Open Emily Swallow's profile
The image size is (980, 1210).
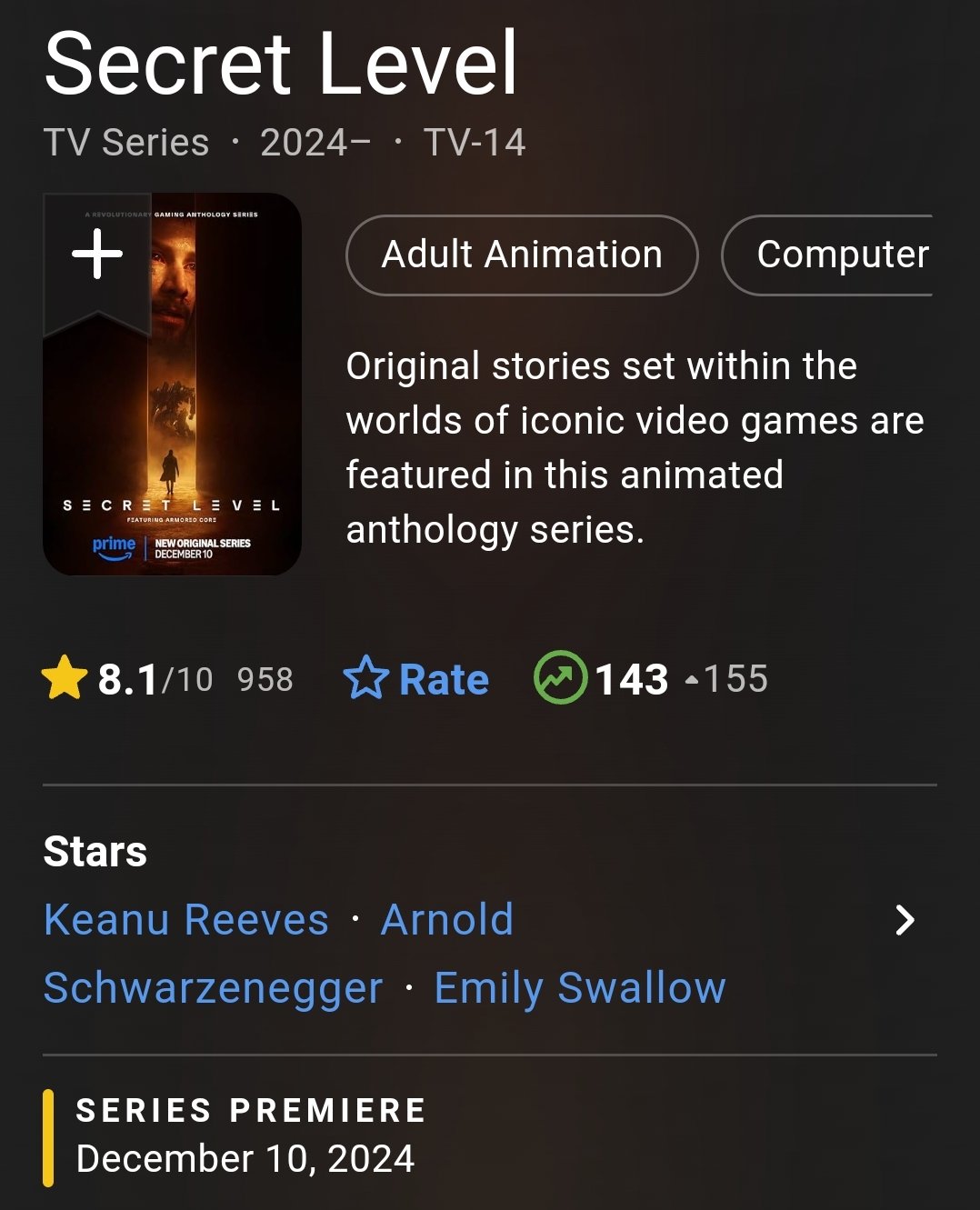coord(580,988)
